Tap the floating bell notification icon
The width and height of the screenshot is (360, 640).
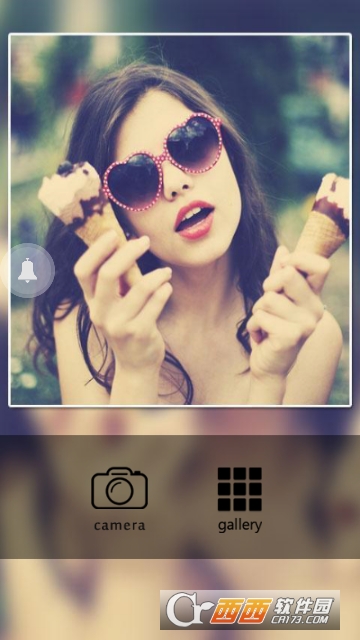(27, 270)
